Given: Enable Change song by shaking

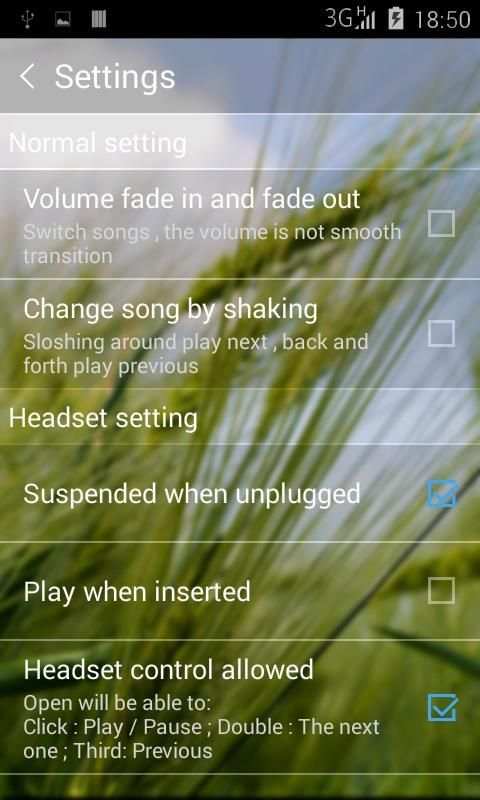Looking at the screenshot, I should pos(441,334).
